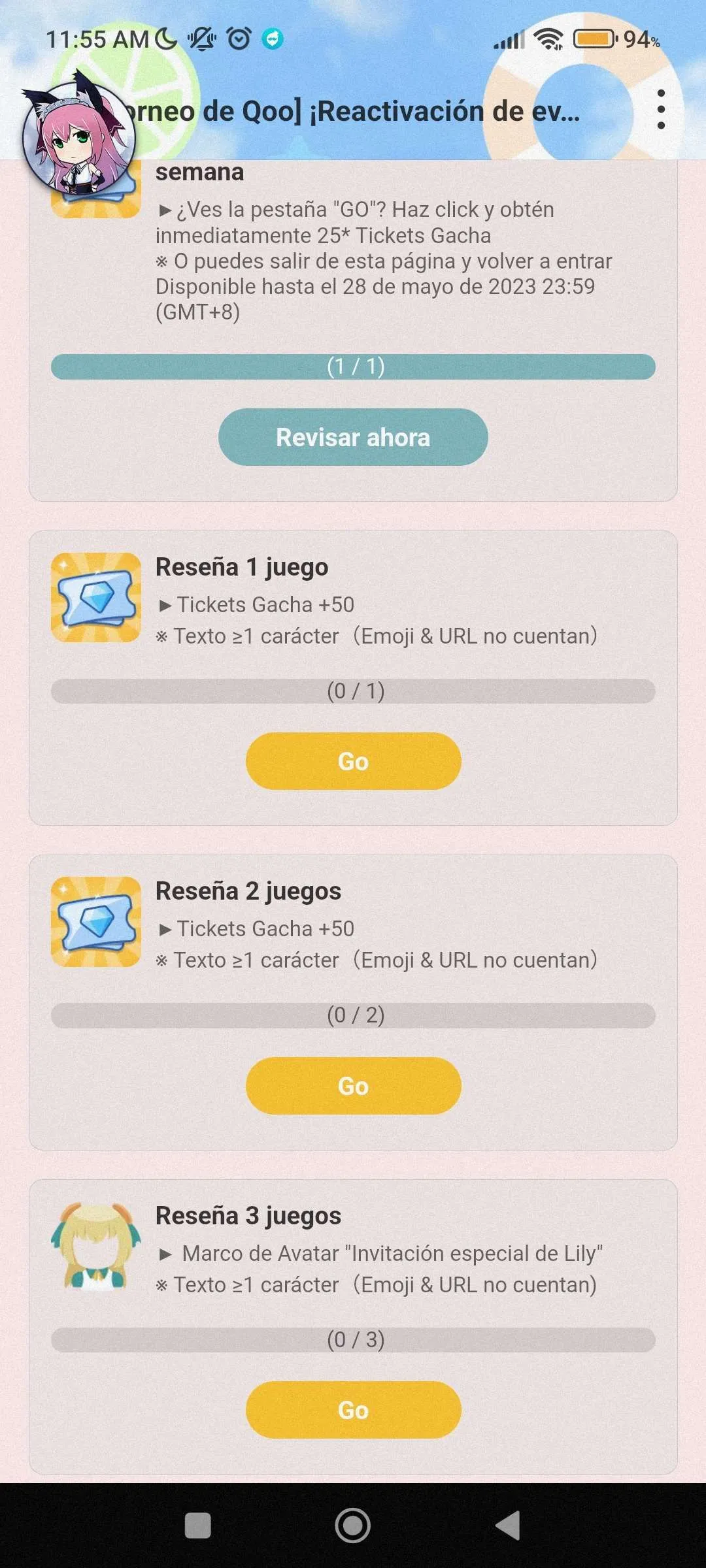Image resolution: width=706 pixels, height=1568 pixels.
Task: Tap the Revisar ahora button
Action: click(x=353, y=437)
